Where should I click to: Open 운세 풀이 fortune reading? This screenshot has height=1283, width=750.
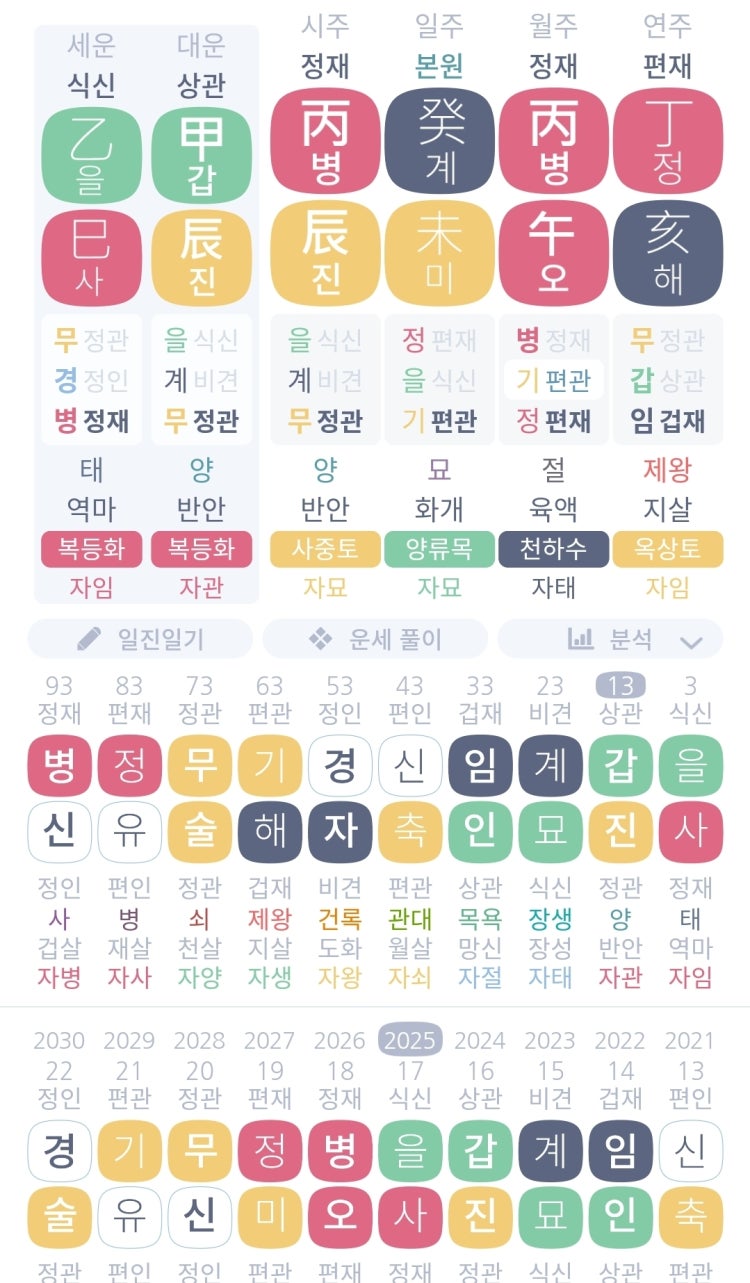pos(375,639)
